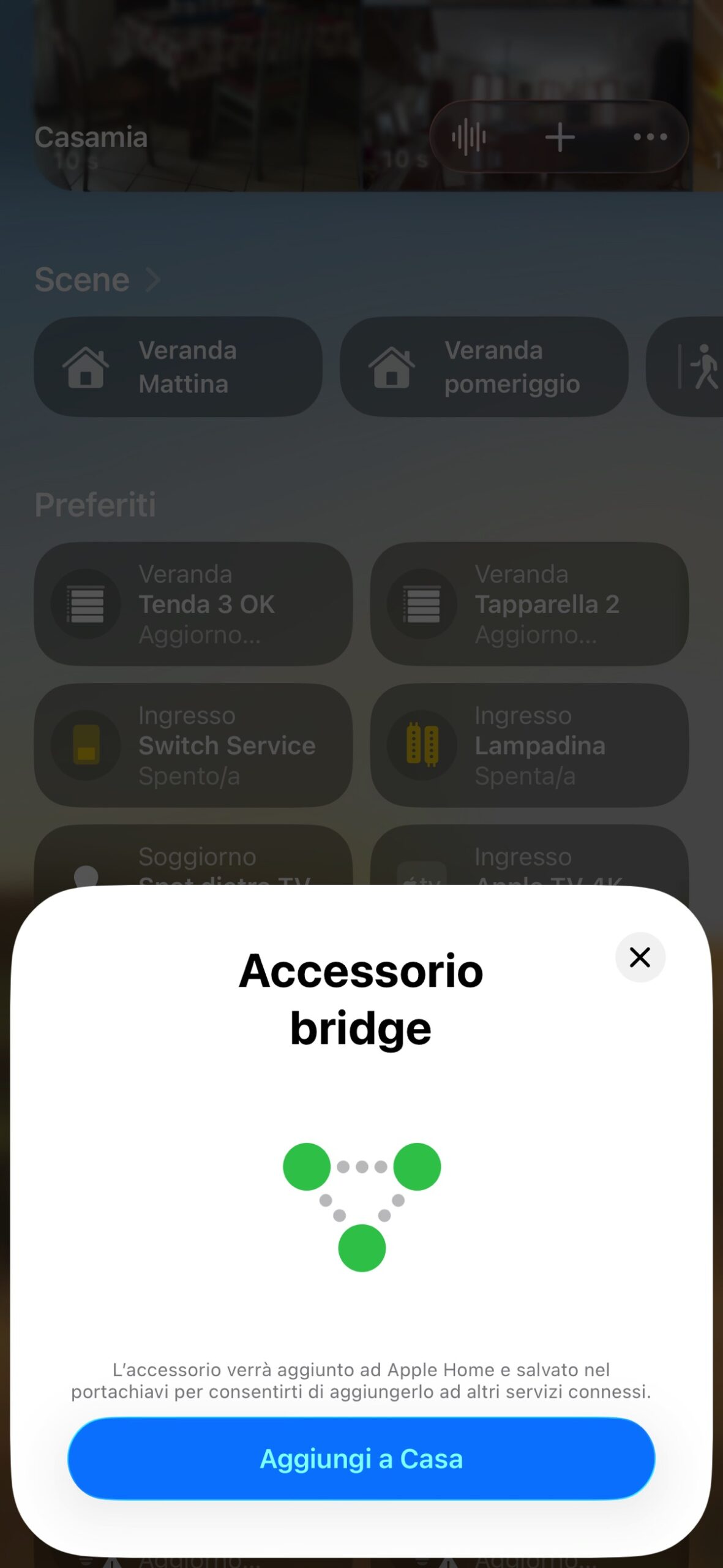Close the Accessorio bridge sheet
This screenshot has height=1568, width=723.
640,957
